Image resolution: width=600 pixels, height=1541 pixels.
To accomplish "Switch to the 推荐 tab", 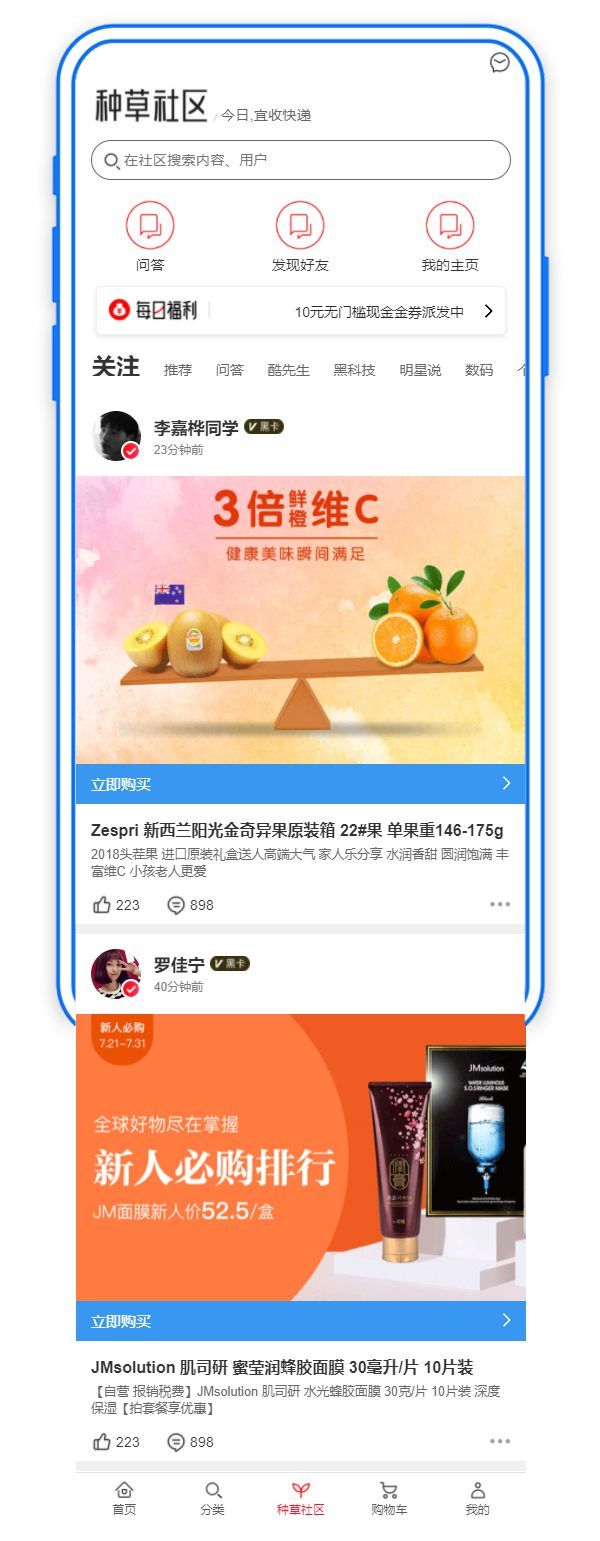I will 178,370.
